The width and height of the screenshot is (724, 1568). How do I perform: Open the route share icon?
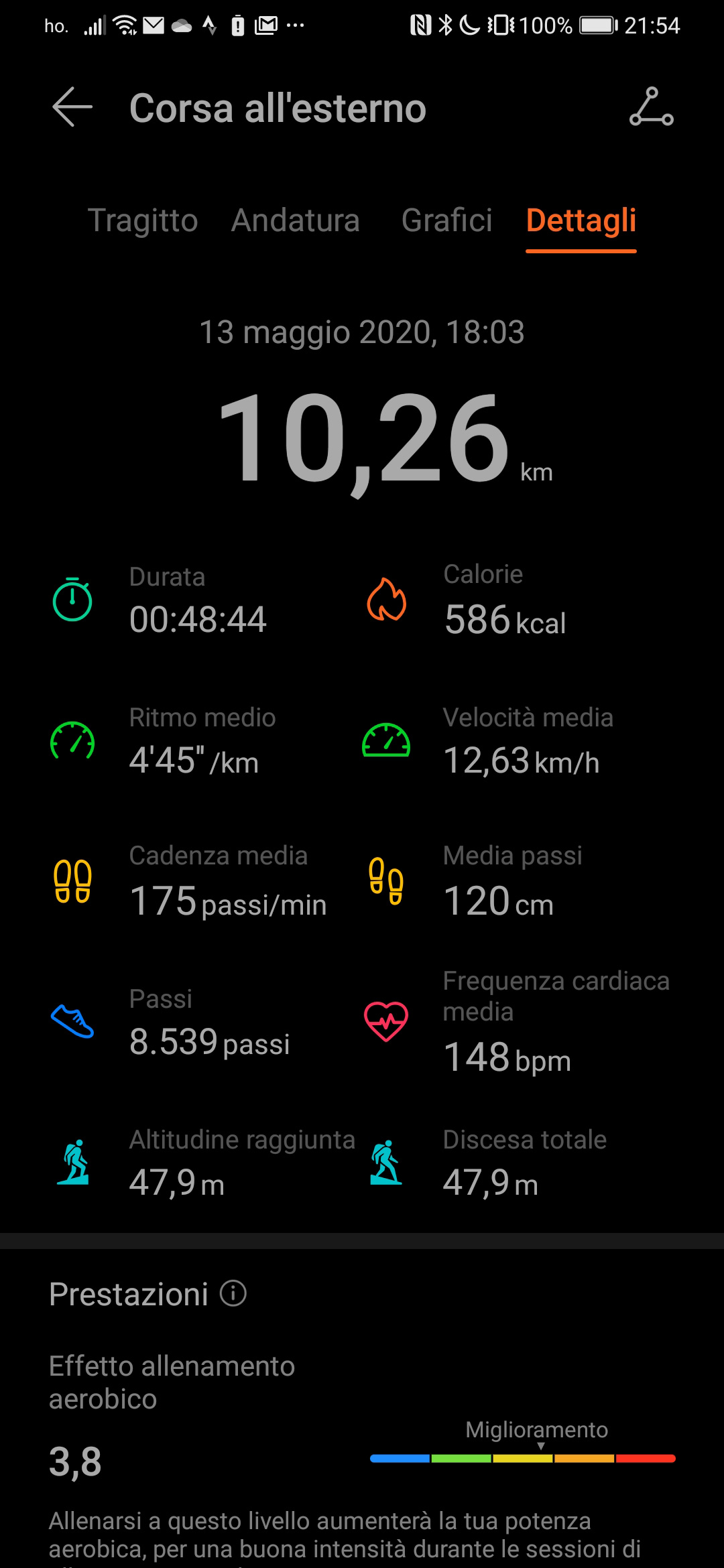651,107
